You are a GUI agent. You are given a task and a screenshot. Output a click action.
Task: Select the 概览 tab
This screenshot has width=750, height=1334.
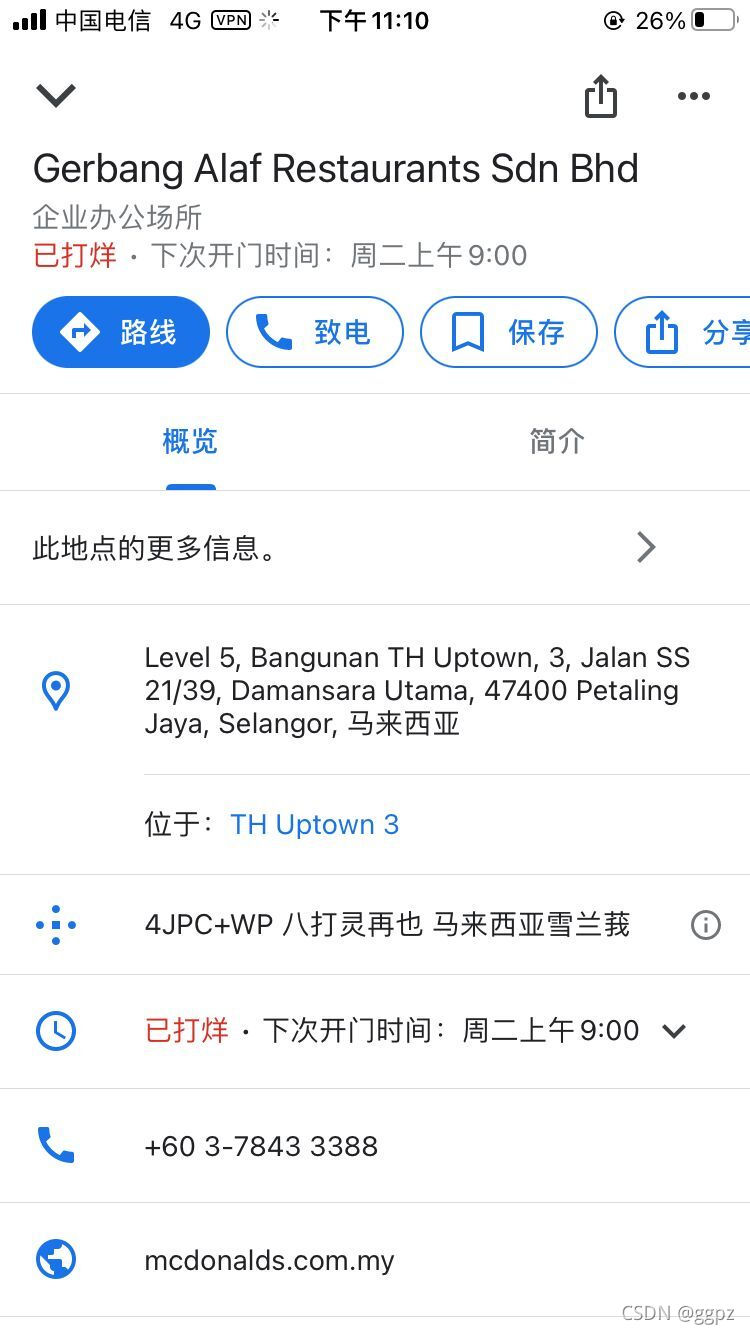pyautogui.click(x=190, y=441)
